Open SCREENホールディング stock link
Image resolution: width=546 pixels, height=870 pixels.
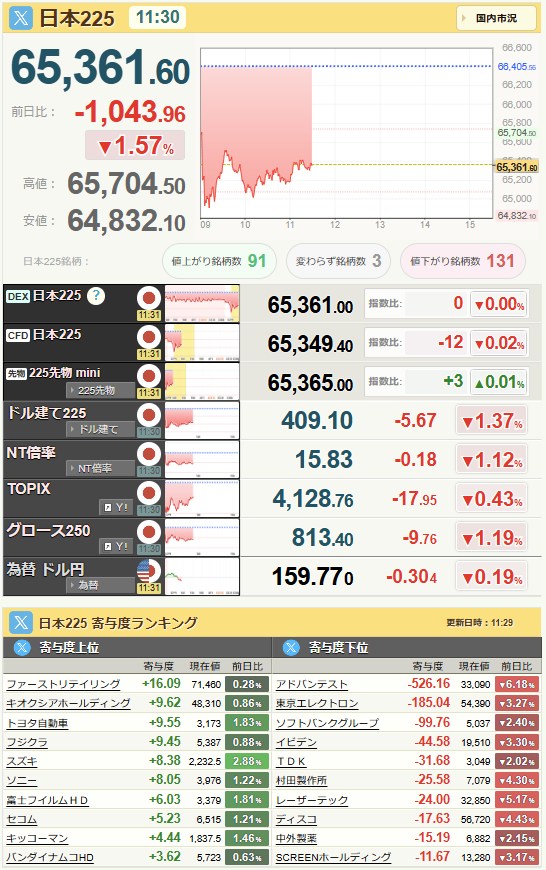pos(333,857)
